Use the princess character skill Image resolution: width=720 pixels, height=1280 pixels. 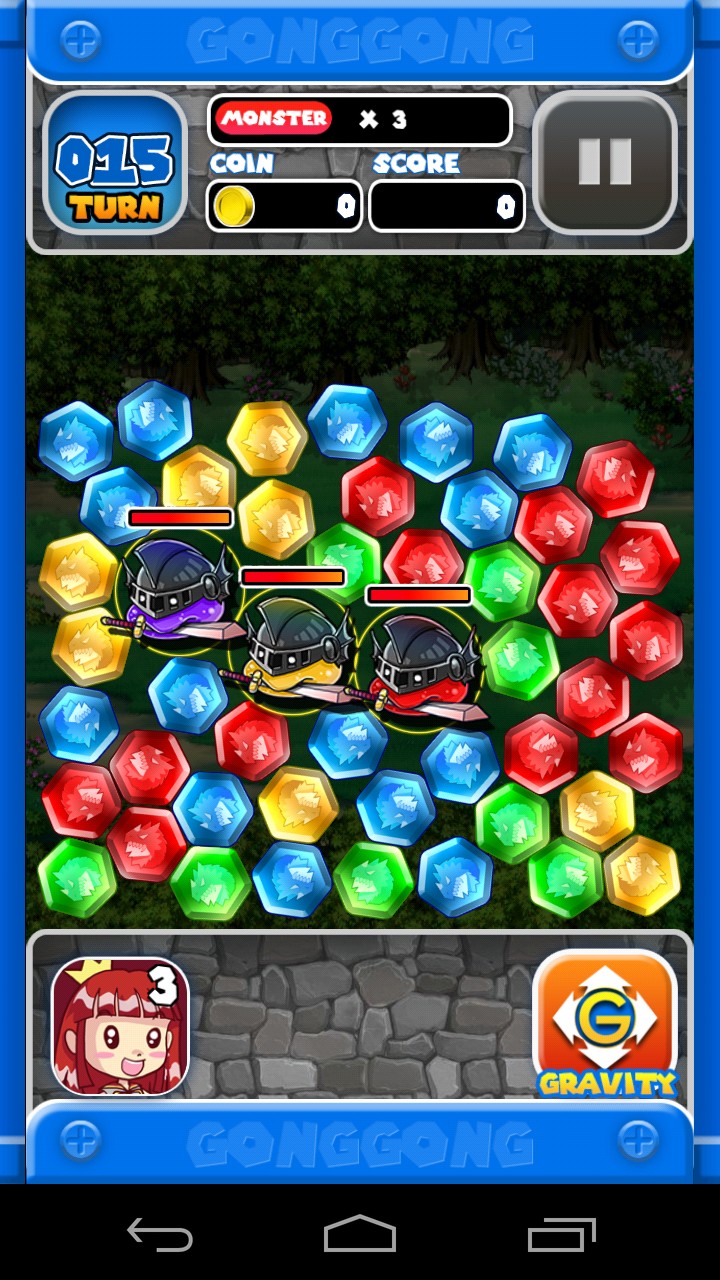(120, 1025)
